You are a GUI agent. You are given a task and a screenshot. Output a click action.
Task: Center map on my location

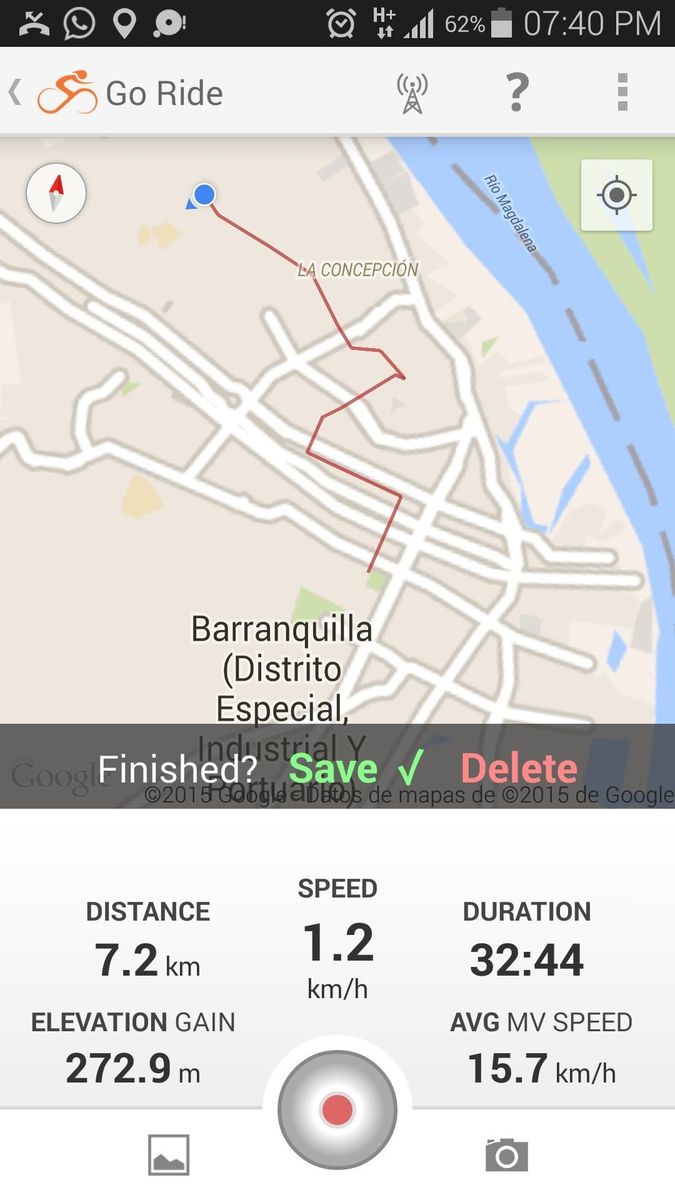click(x=616, y=194)
